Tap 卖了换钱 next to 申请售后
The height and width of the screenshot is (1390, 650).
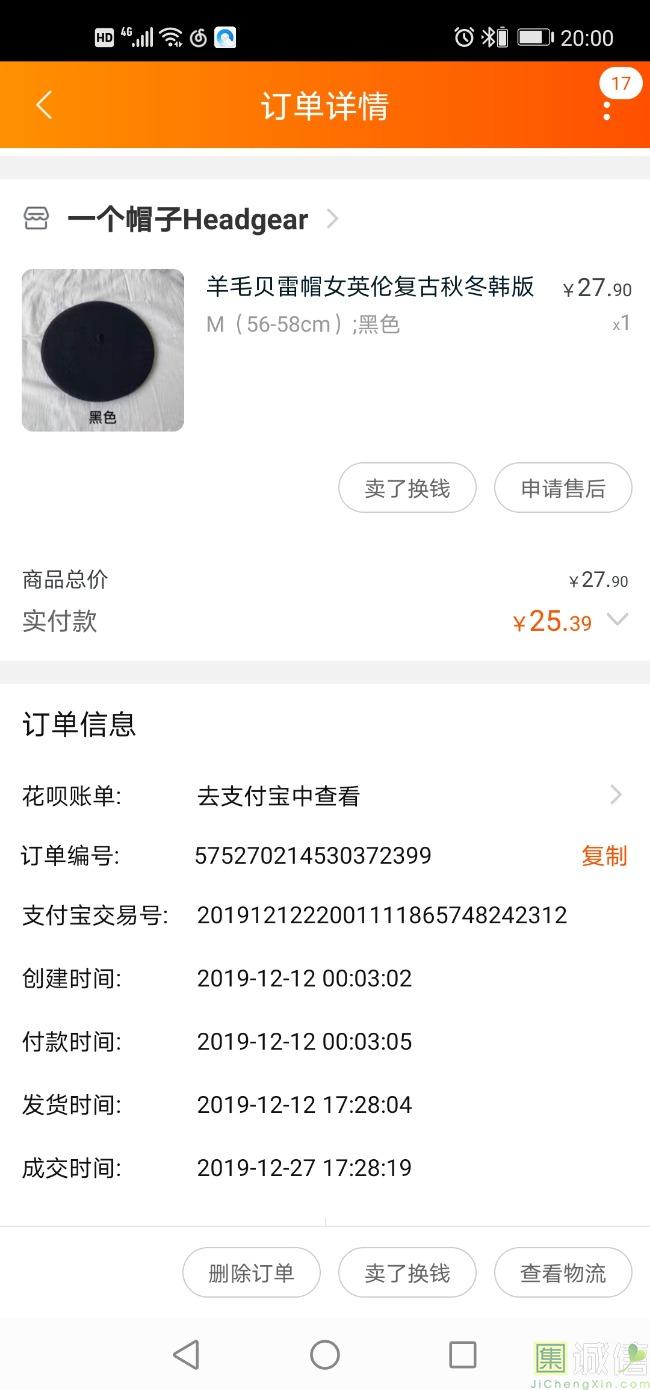(x=407, y=488)
